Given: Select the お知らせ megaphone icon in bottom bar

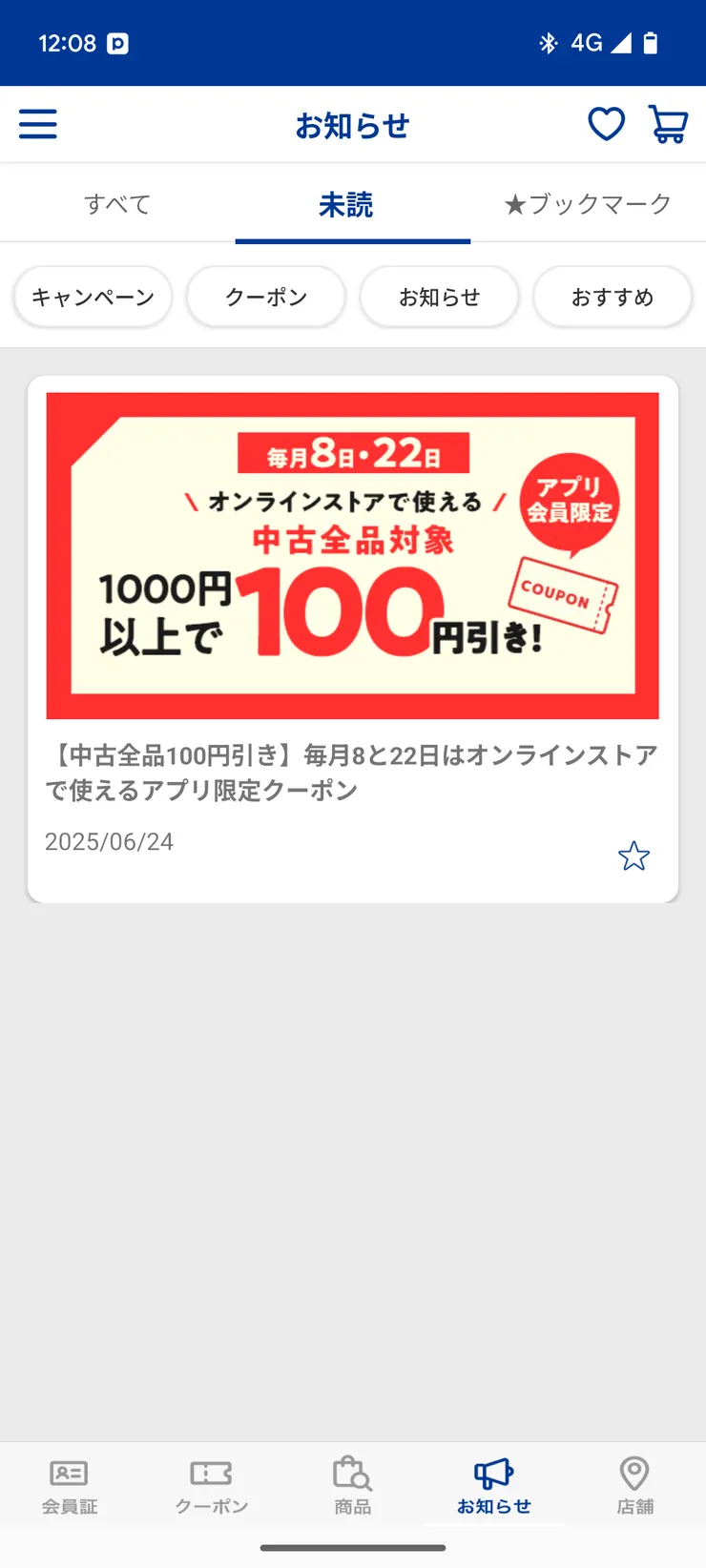Looking at the screenshot, I should coord(493,1486).
